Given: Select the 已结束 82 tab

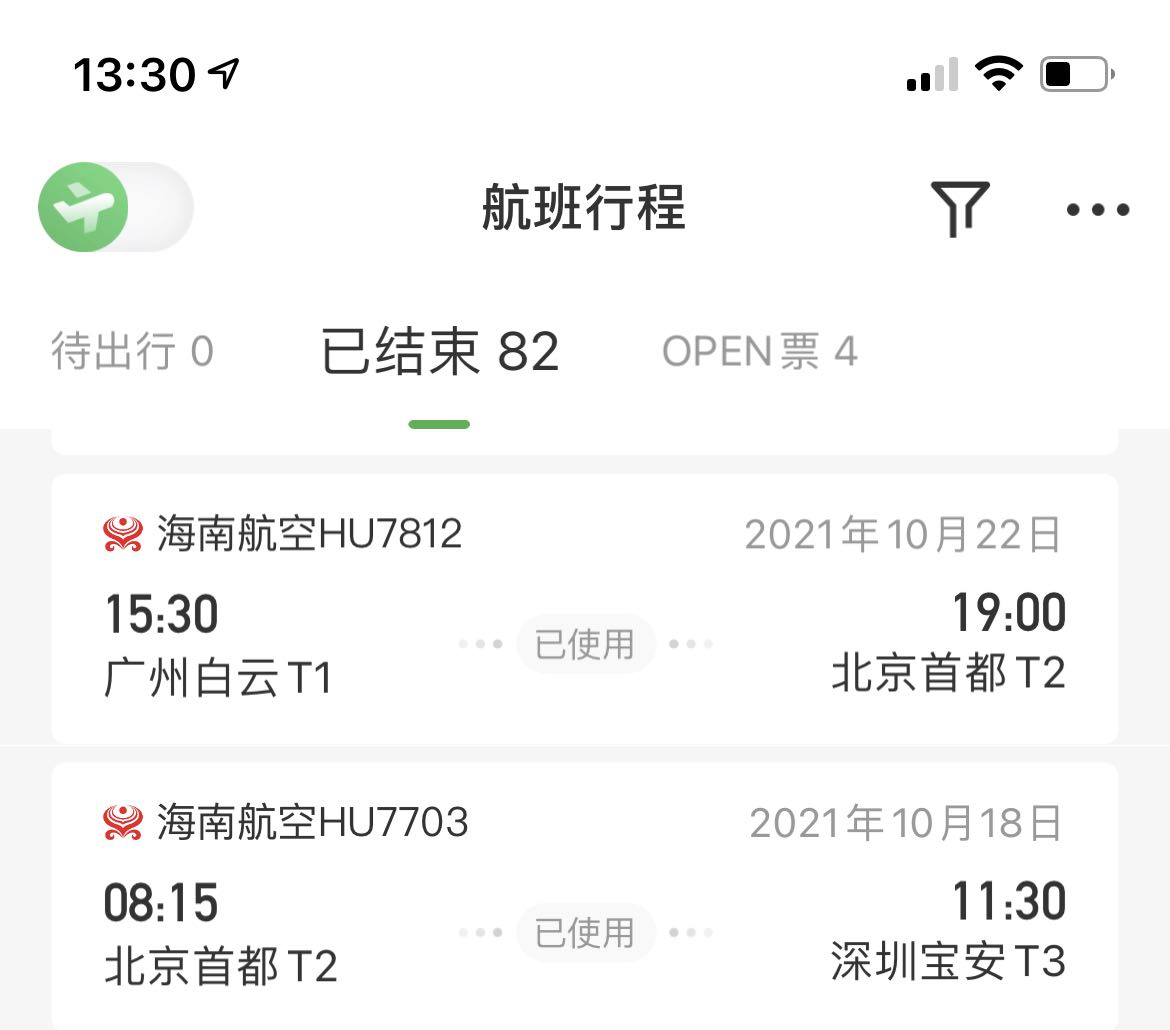Looking at the screenshot, I should point(439,352).
